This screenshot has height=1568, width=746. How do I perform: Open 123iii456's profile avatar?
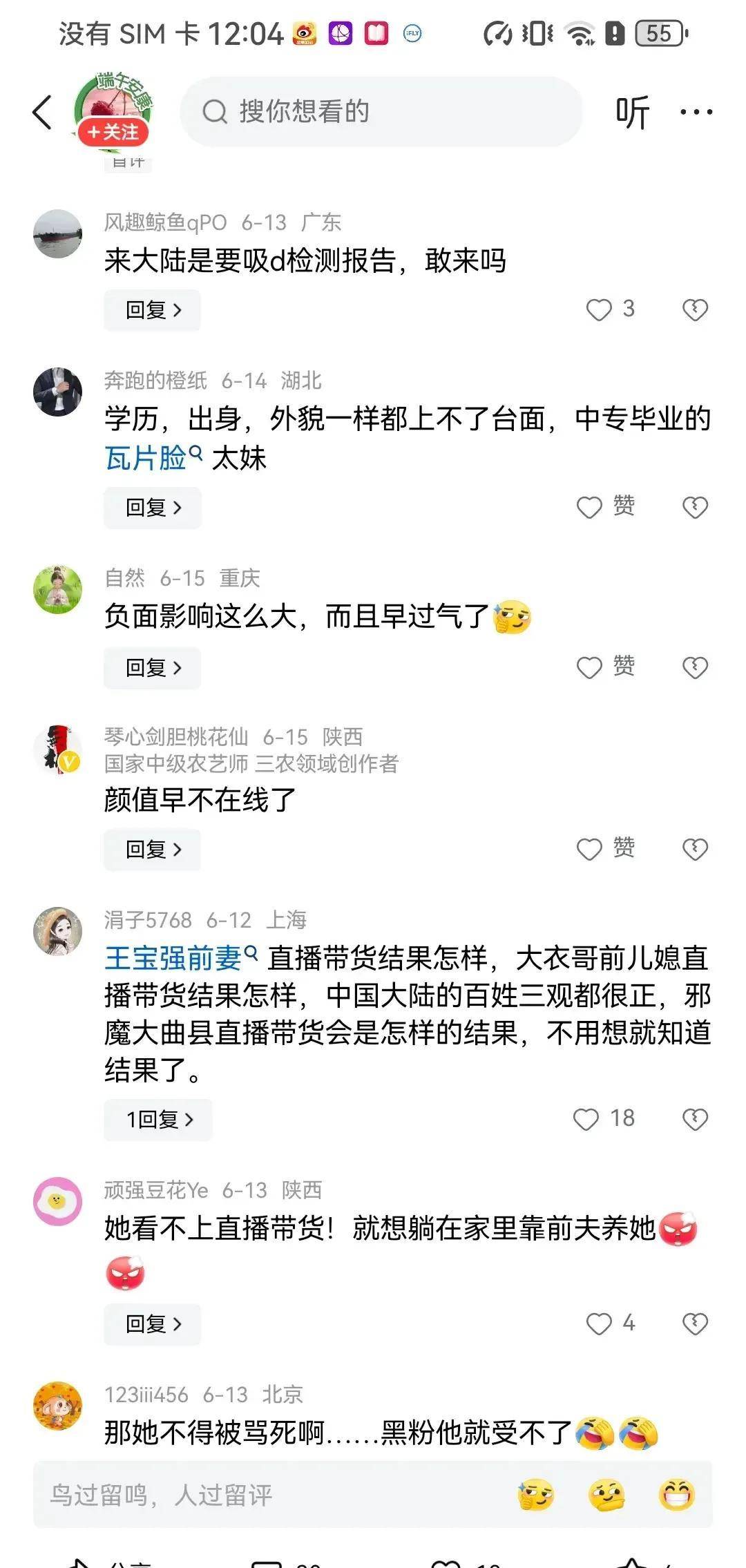click(58, 1406)
